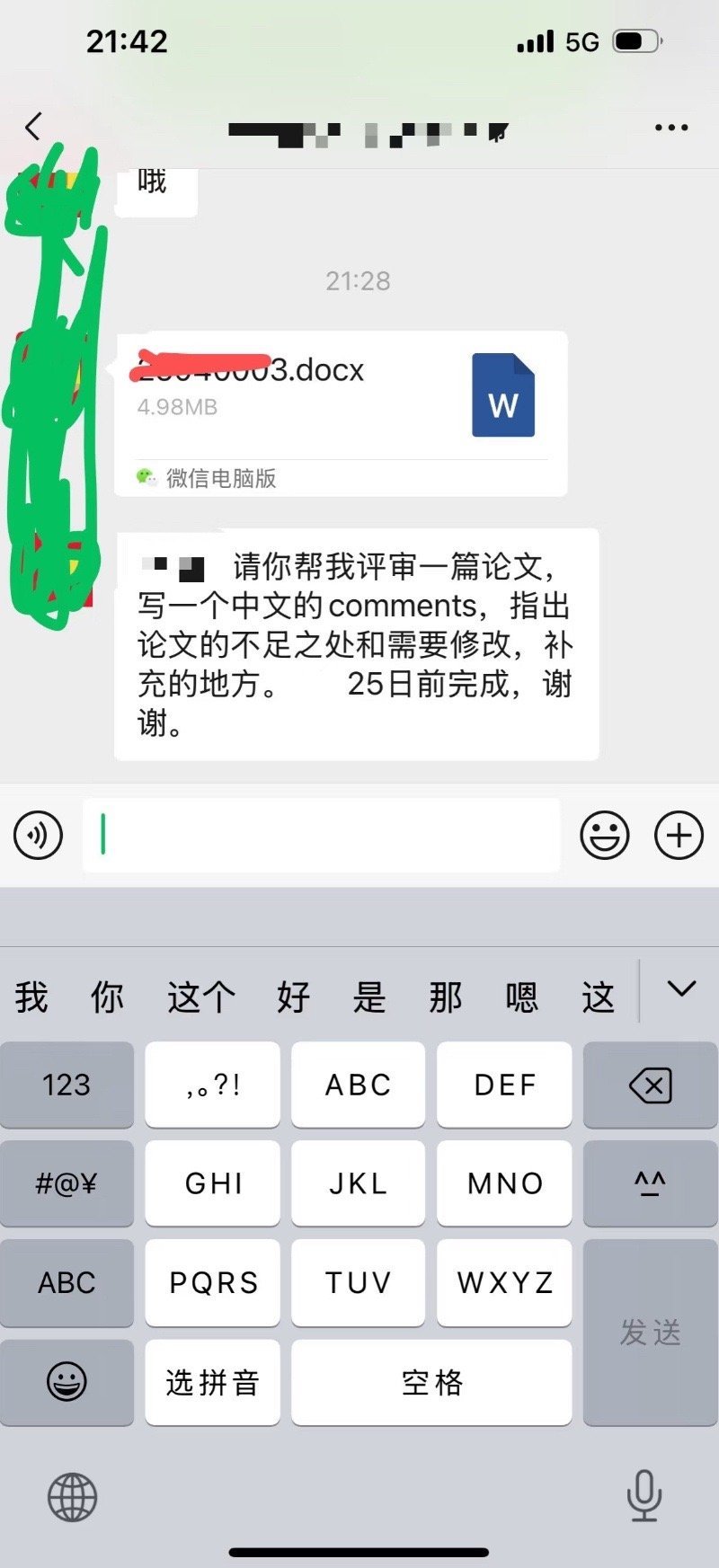Open the chat options via the three-dot menu

[670, 127]
